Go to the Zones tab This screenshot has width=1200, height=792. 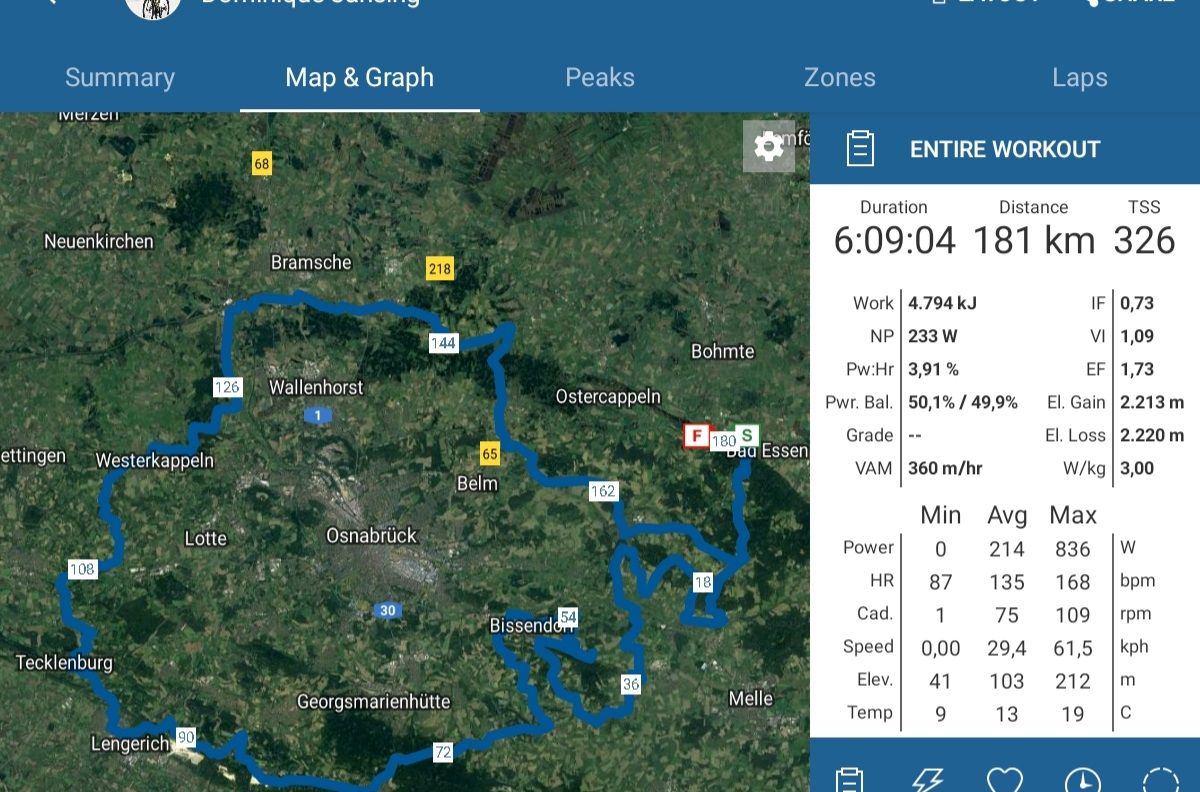840,78
